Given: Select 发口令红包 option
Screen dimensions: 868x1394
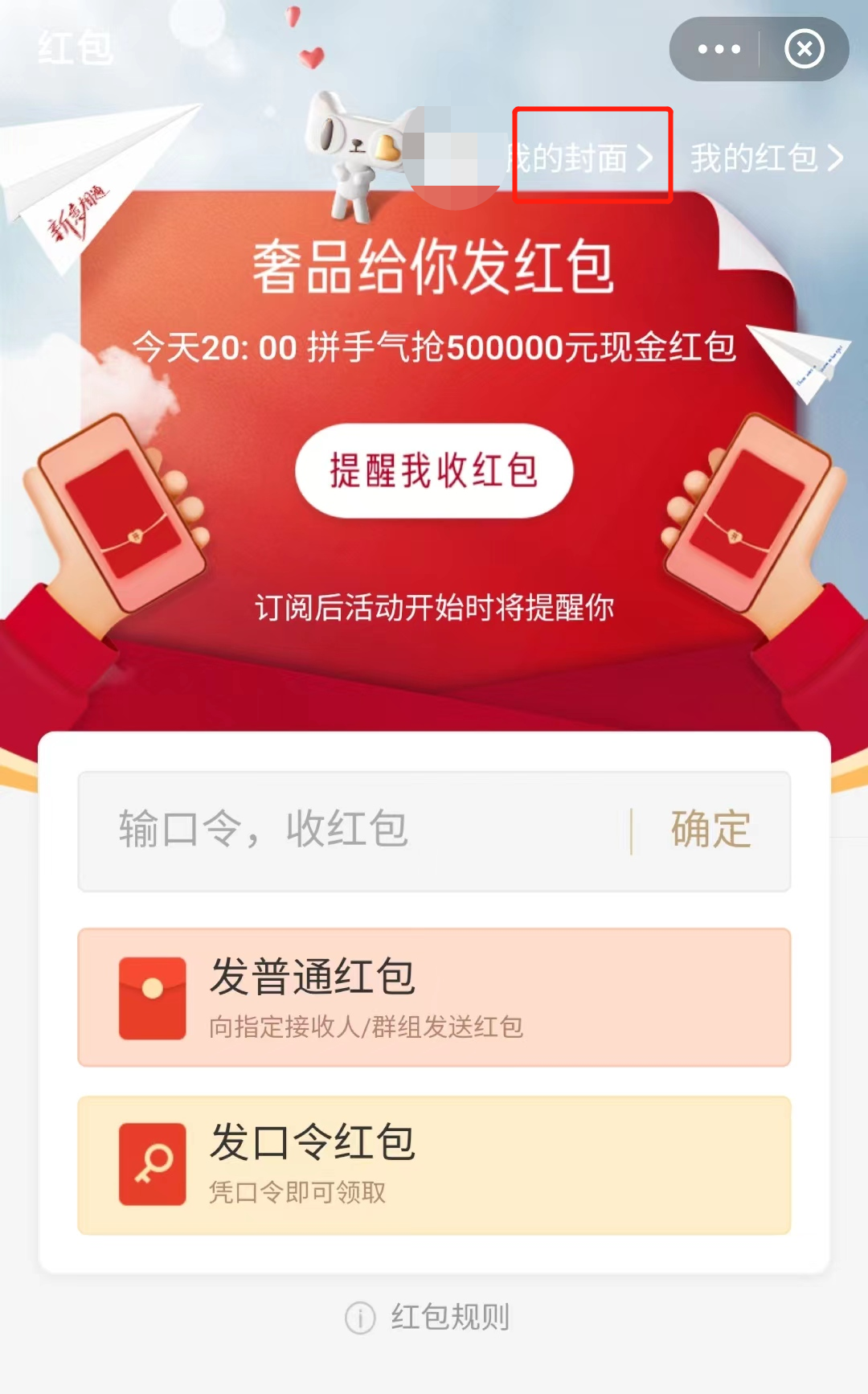Looking at the screenshot, I should click(434, 1165).
